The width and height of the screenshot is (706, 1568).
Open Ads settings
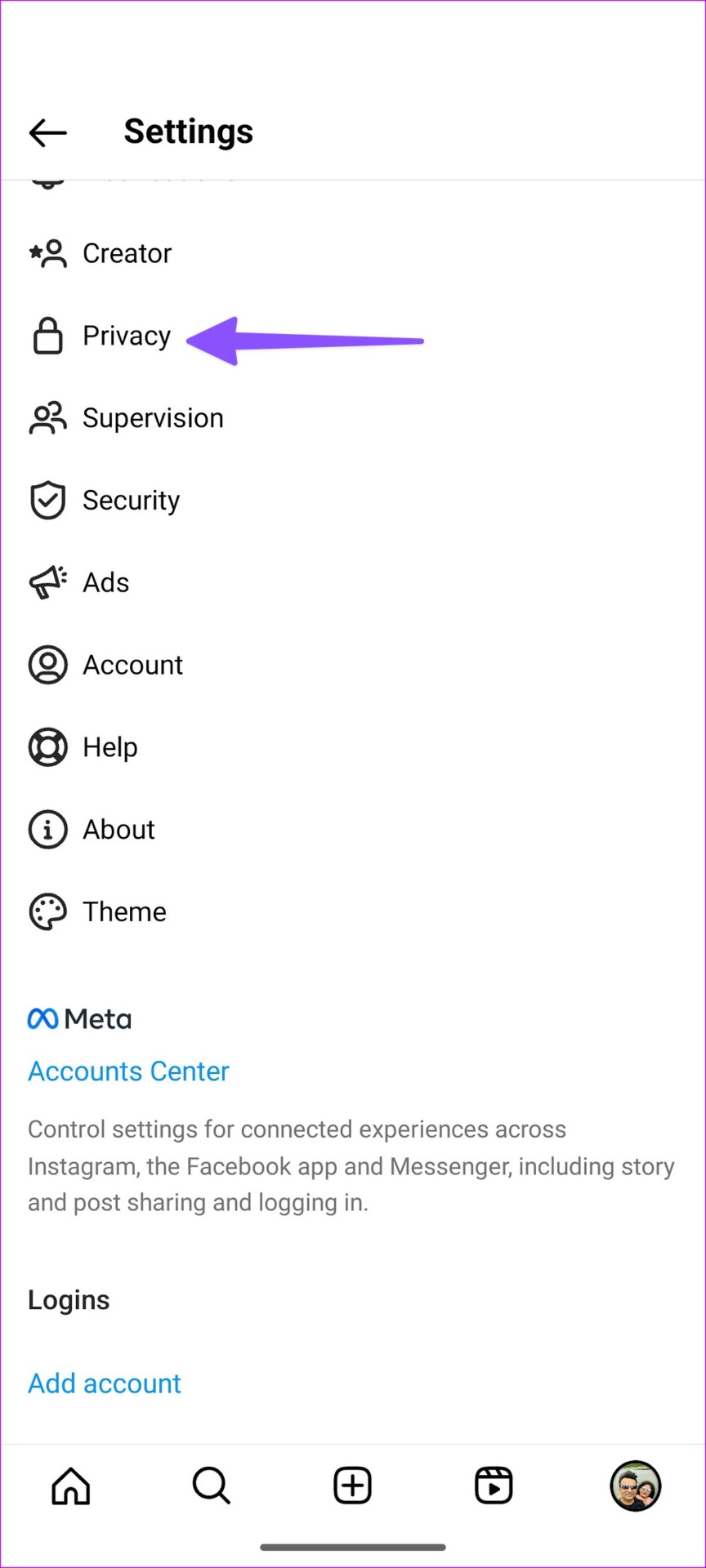(353, 583)
